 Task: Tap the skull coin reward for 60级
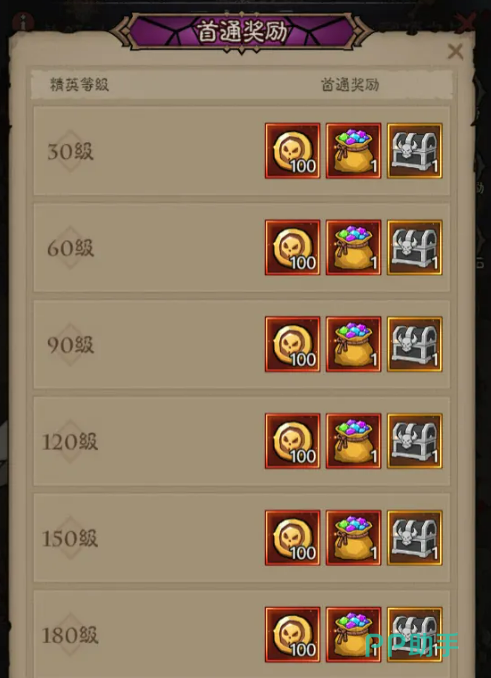pyautogui.click(x=293, y=248)
